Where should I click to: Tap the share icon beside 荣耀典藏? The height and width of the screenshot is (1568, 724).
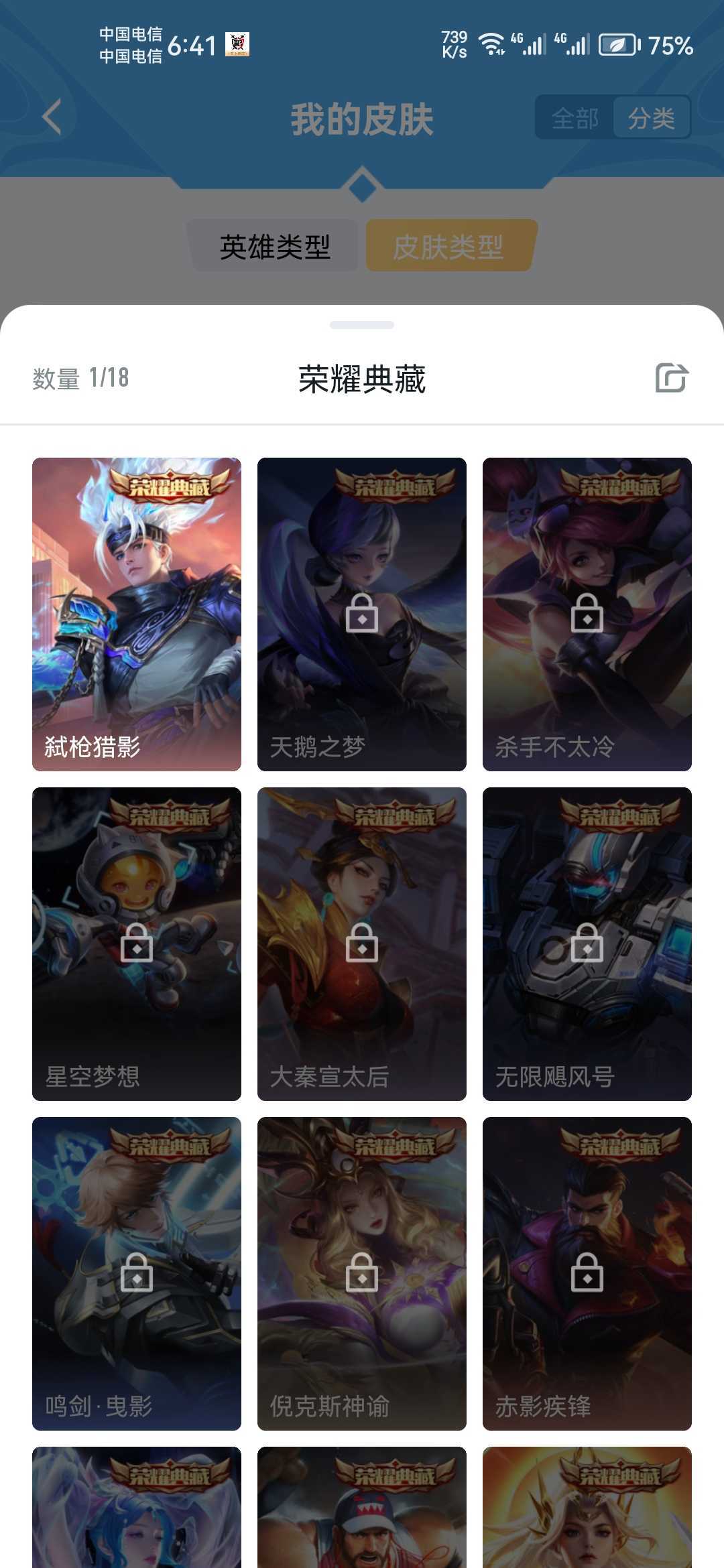pyautogui.click(x=672, y=378)
